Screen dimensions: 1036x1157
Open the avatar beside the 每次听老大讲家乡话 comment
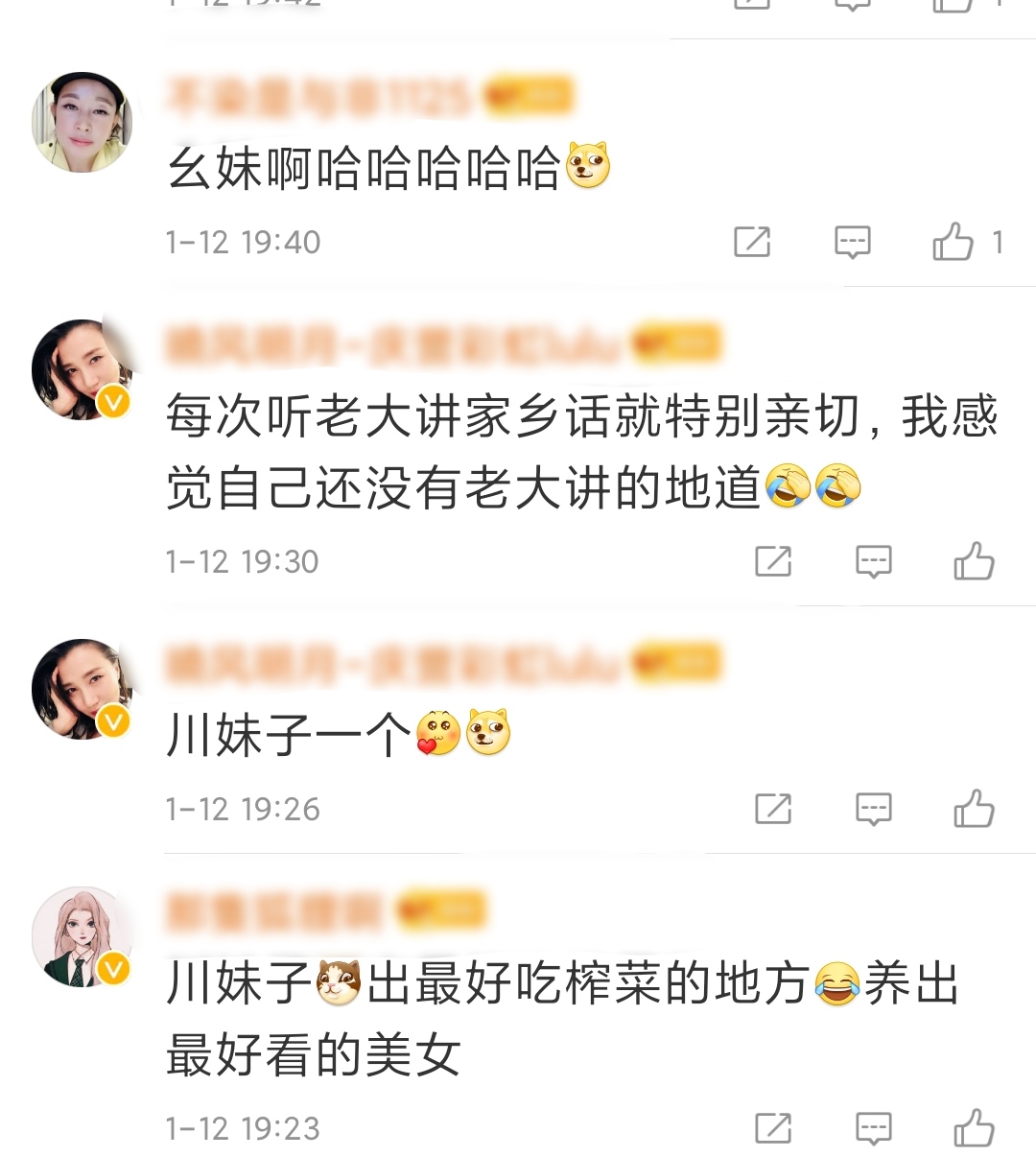[x=82, y=369]
